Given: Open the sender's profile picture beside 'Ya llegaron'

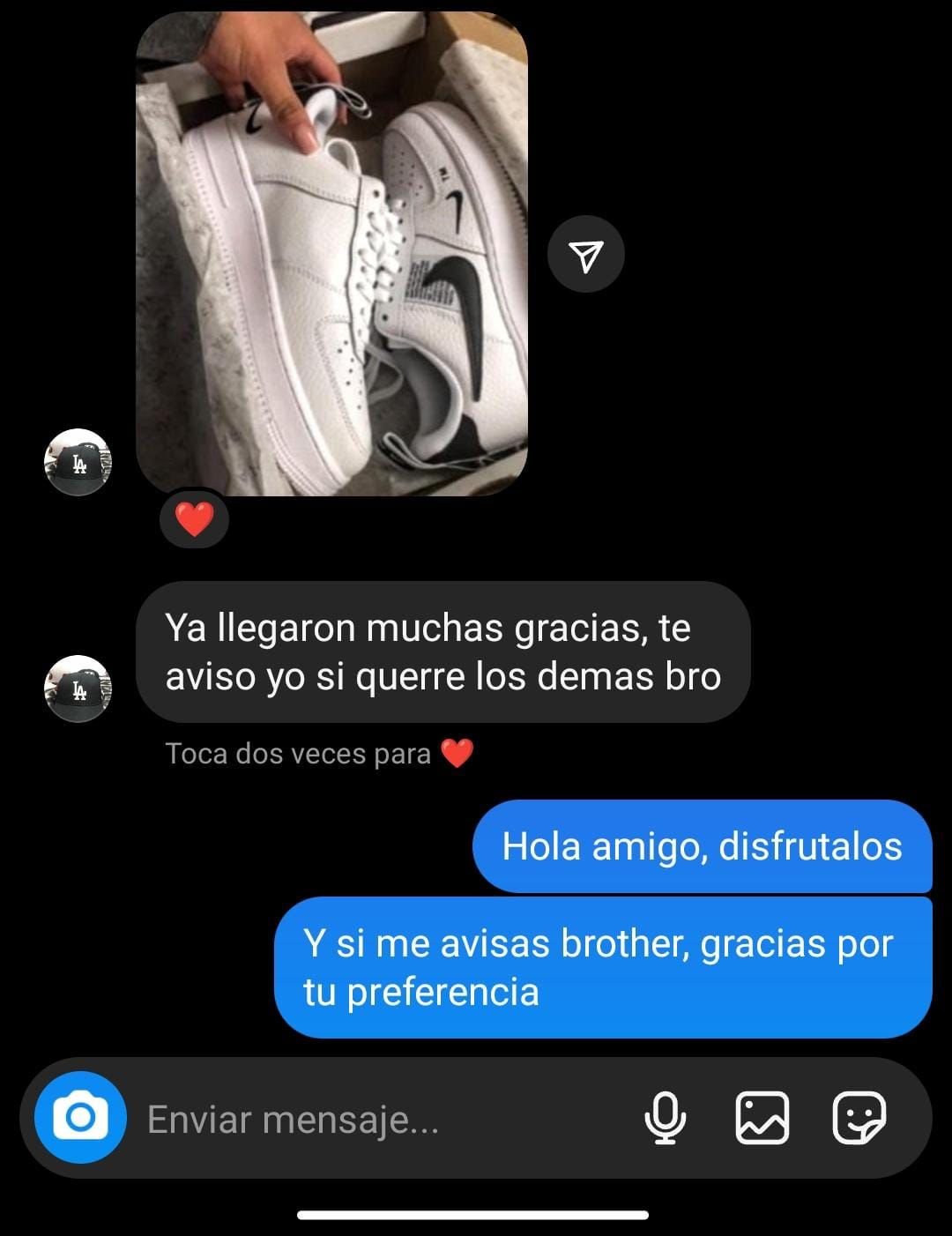Looking at the screenshot, I should coord(78,689).
